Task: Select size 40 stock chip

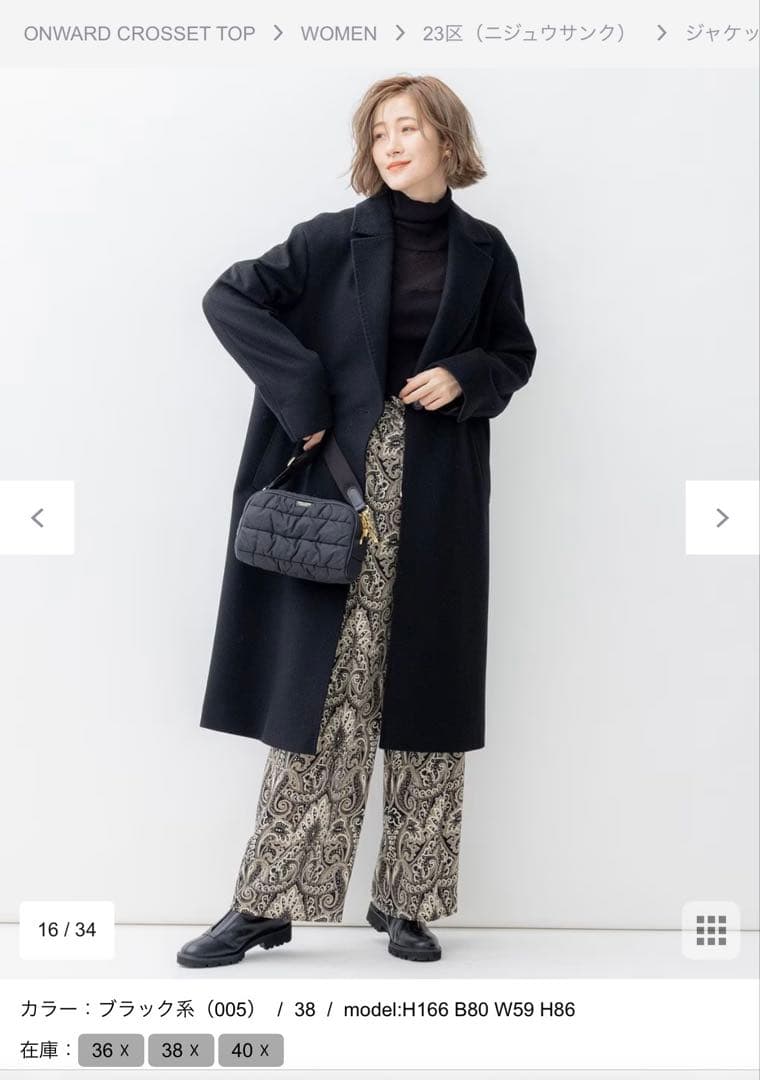Action: point(250,1050)
